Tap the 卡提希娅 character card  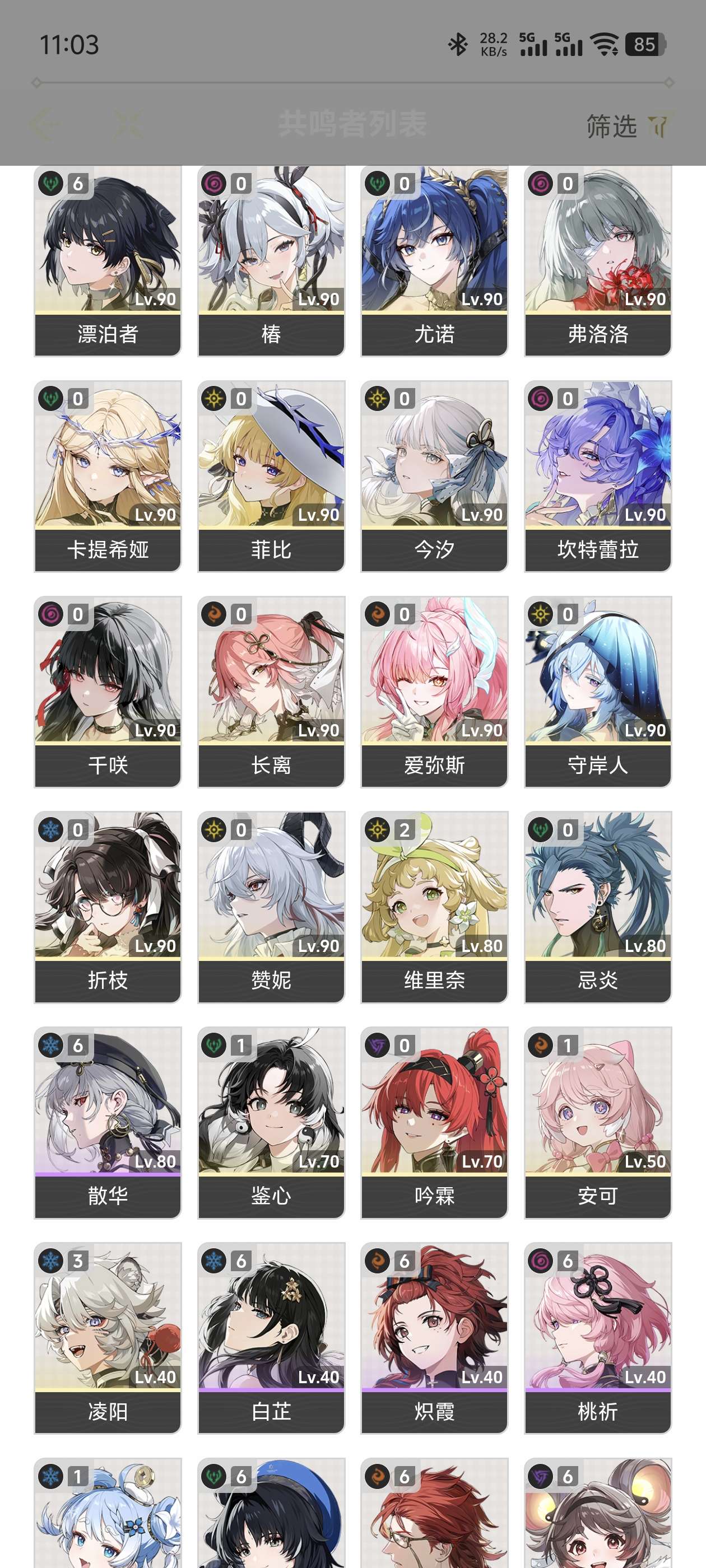point(108,477)
